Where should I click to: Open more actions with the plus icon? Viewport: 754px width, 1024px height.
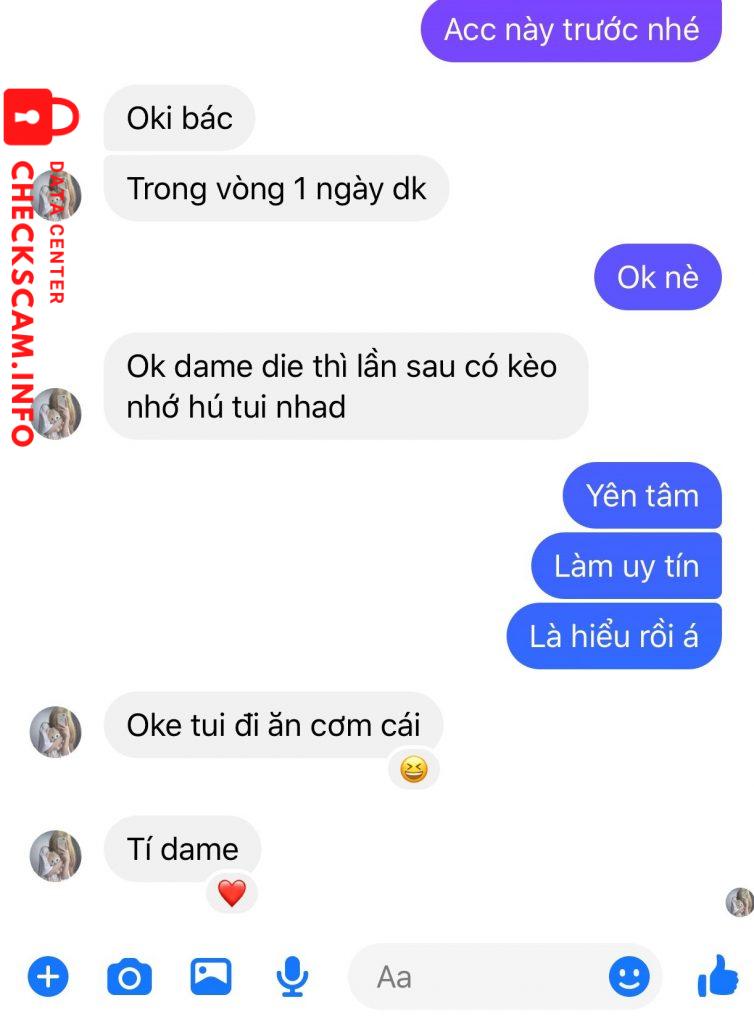[48, 976]
